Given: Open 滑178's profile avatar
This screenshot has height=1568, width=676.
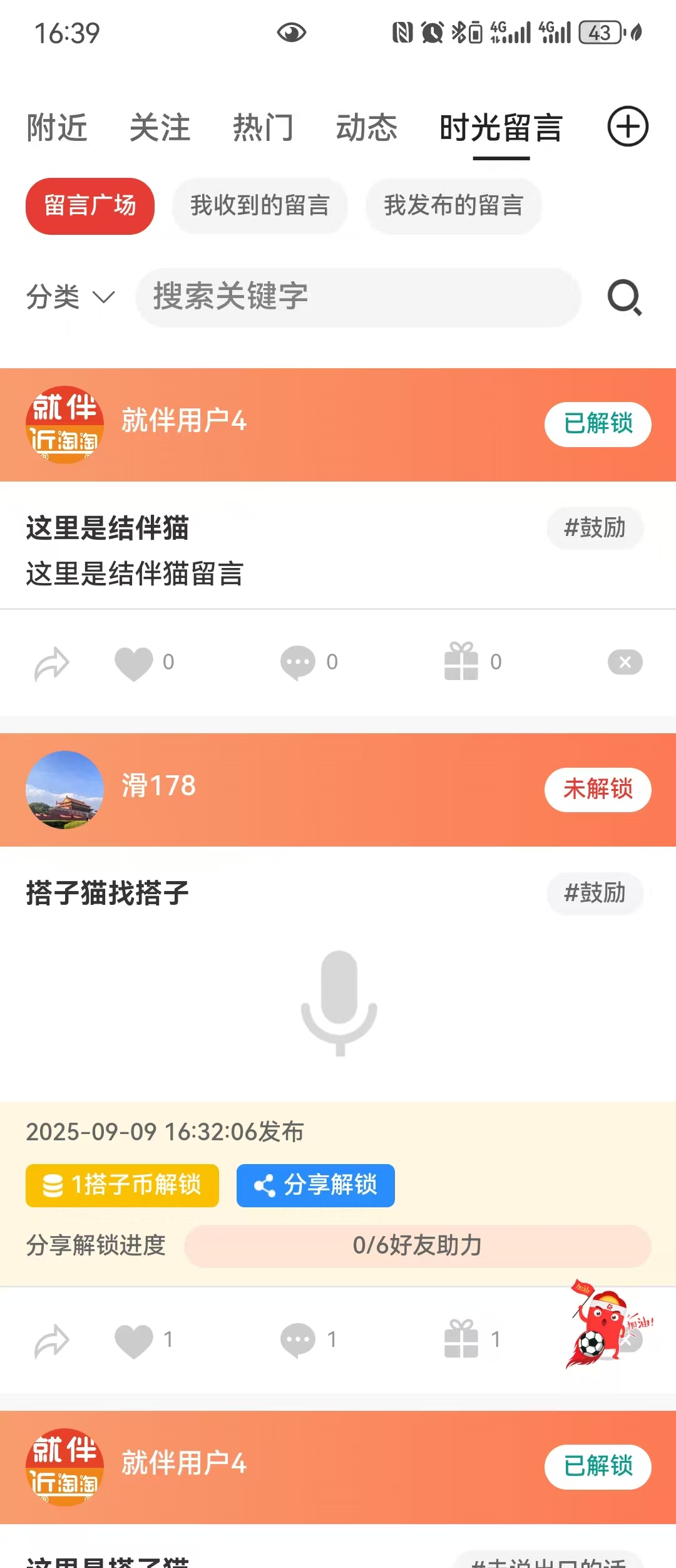Looking at the screenshot, I should tap(64, 790).
